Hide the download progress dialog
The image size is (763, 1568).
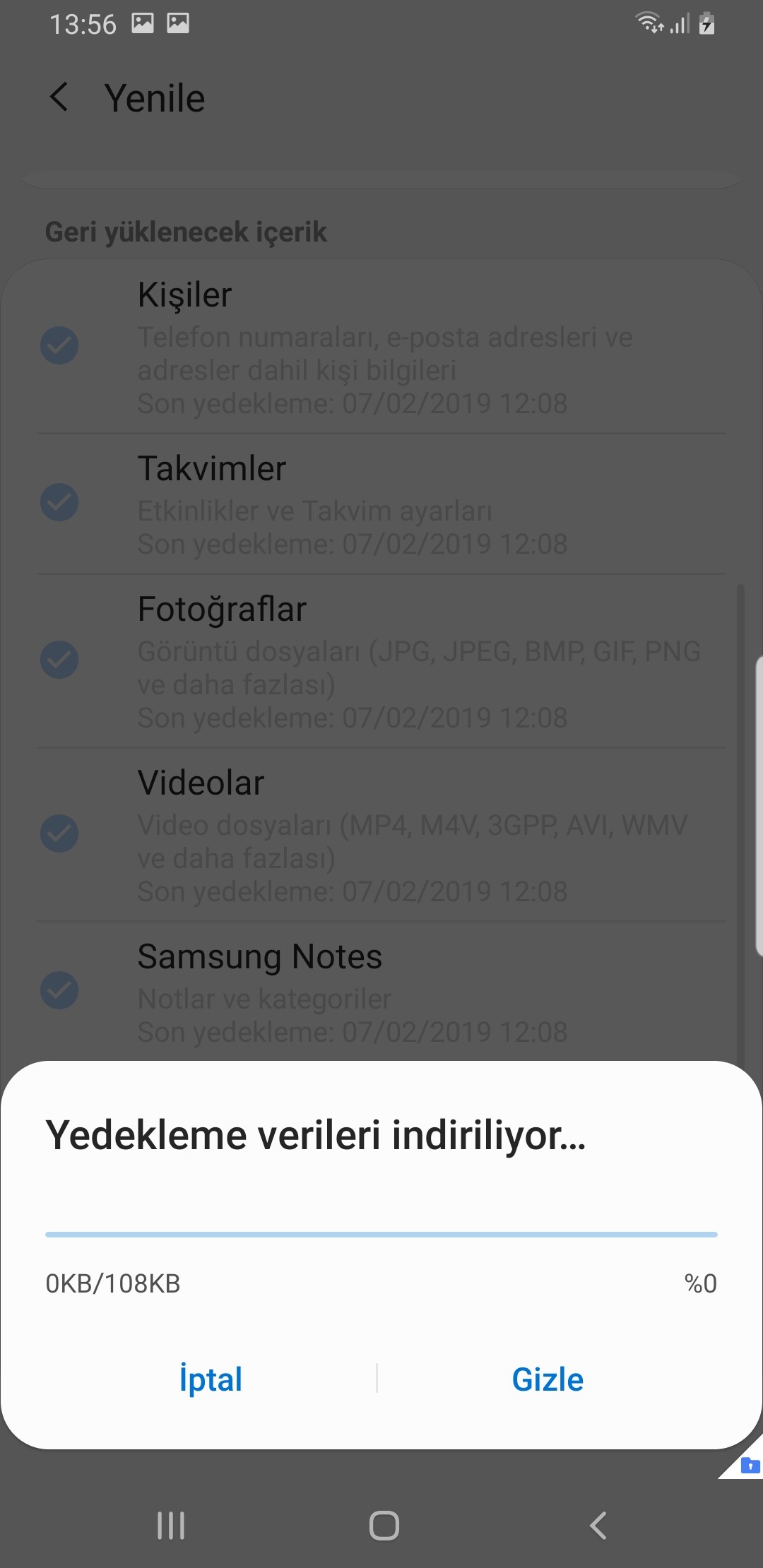[x=548, y=1379]
